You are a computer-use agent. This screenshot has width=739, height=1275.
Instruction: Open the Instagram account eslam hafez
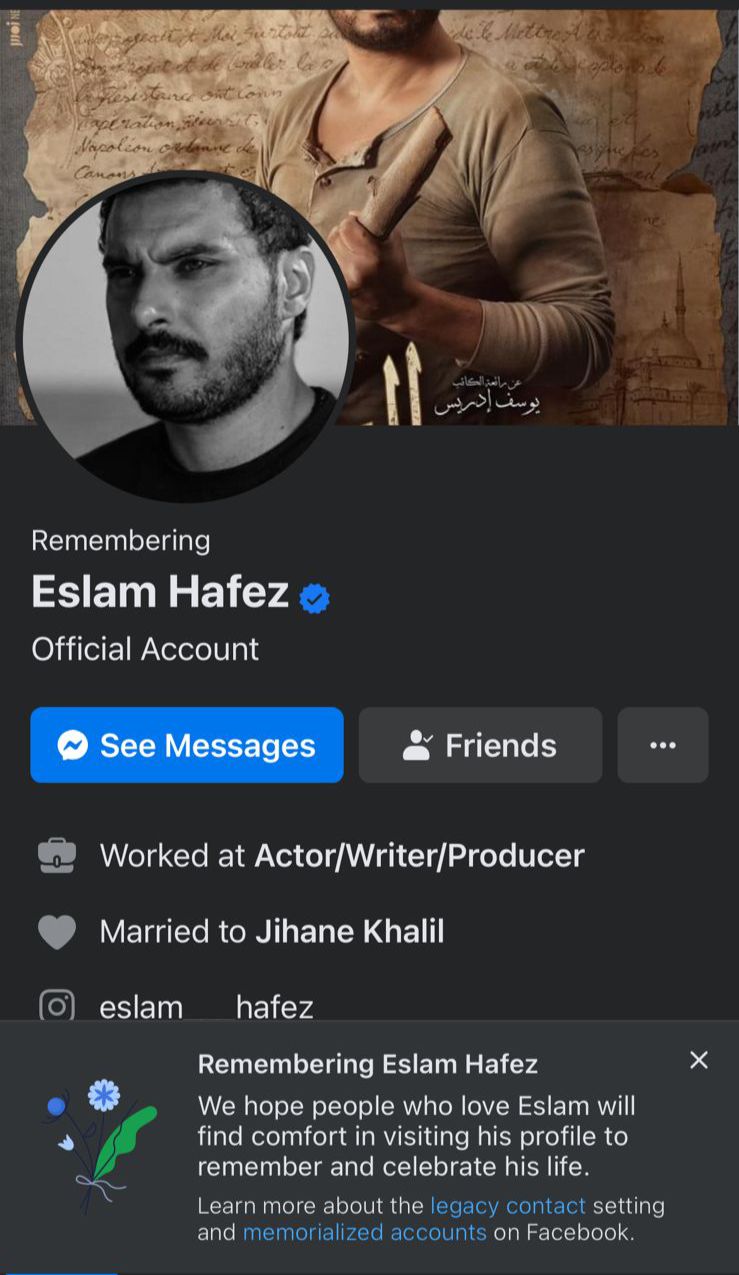click(206, 1006)
